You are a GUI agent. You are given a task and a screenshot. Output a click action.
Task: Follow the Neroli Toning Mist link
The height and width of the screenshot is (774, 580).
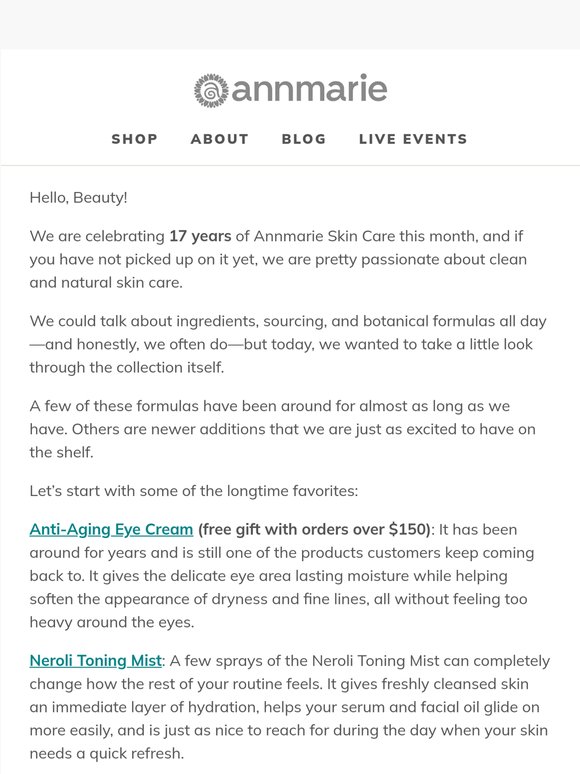(95, 661)
